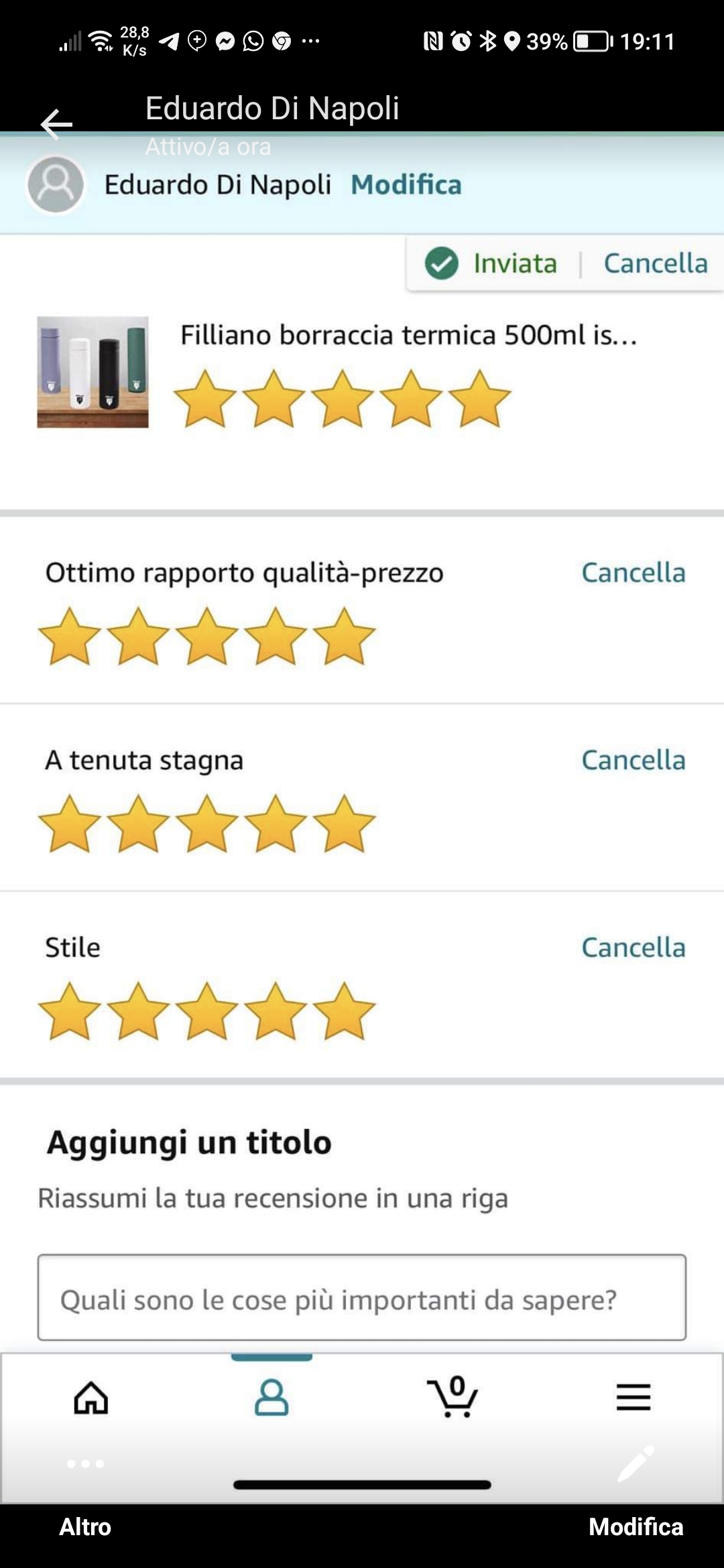This screenshot has height=1568, width=724.
Task: Focus the review title input field
Action: (362, 1298)
